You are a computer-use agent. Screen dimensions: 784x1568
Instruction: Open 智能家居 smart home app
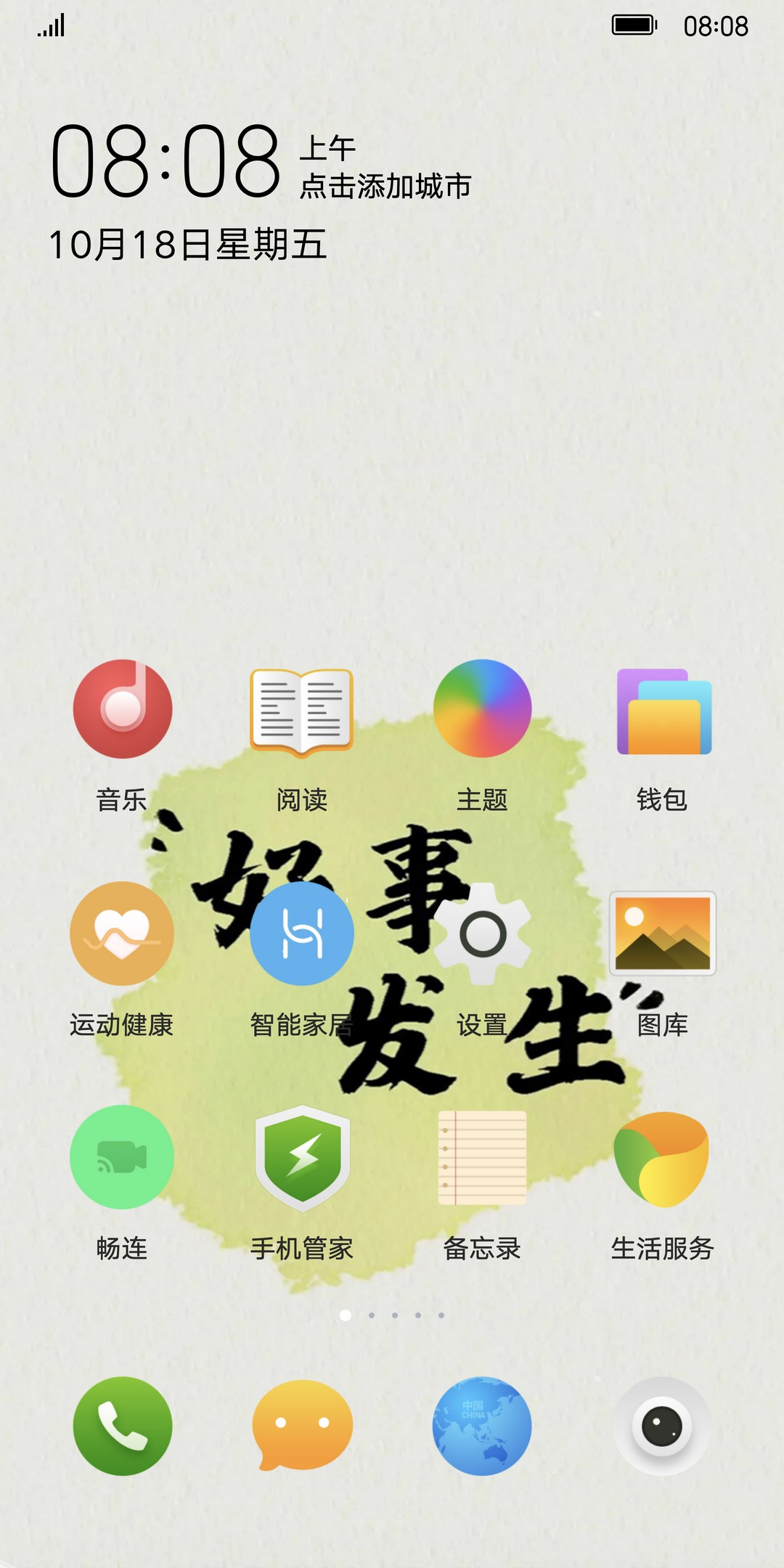(301, 934)
